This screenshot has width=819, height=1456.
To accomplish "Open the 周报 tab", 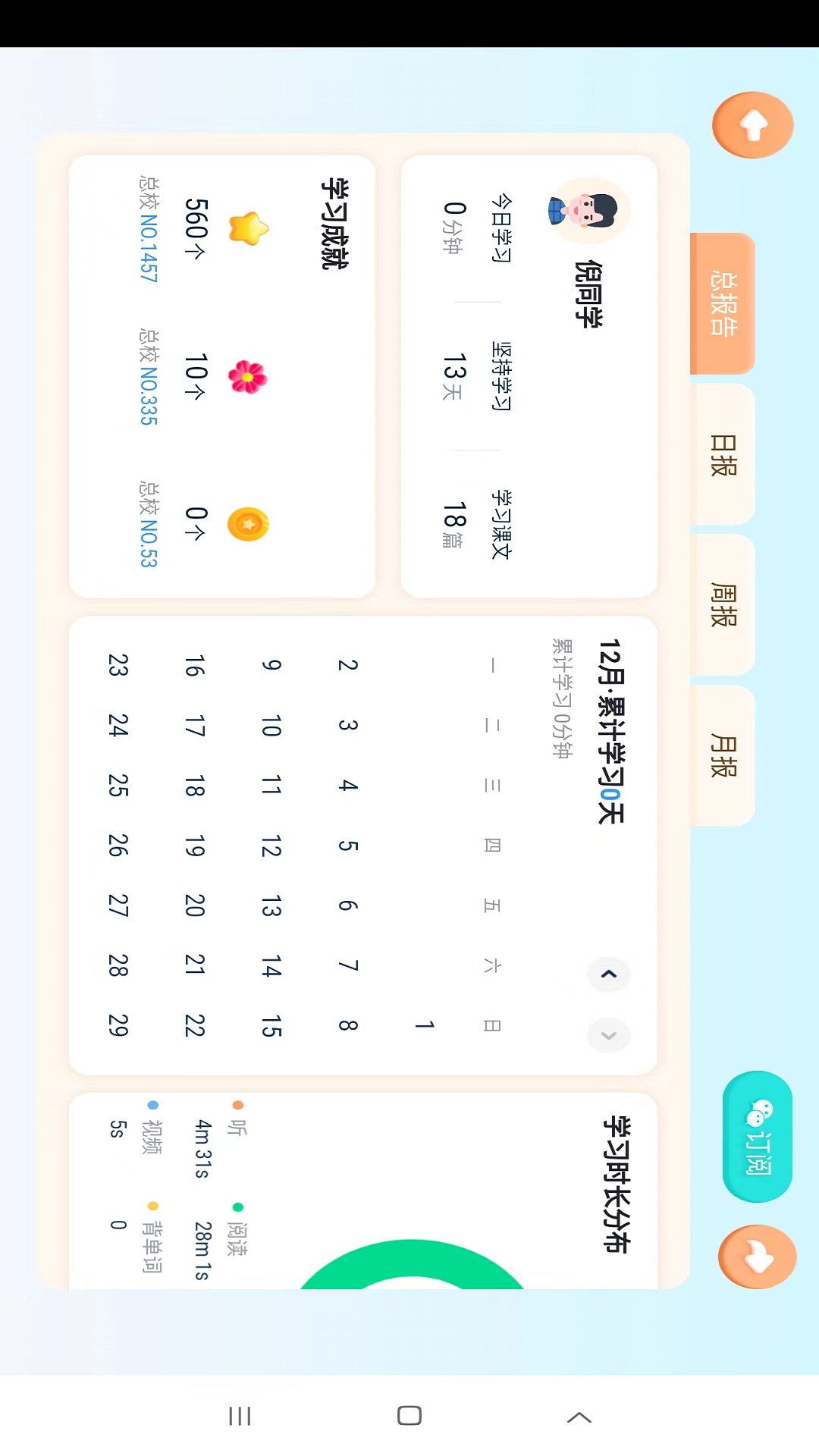I will click(723, 605).
